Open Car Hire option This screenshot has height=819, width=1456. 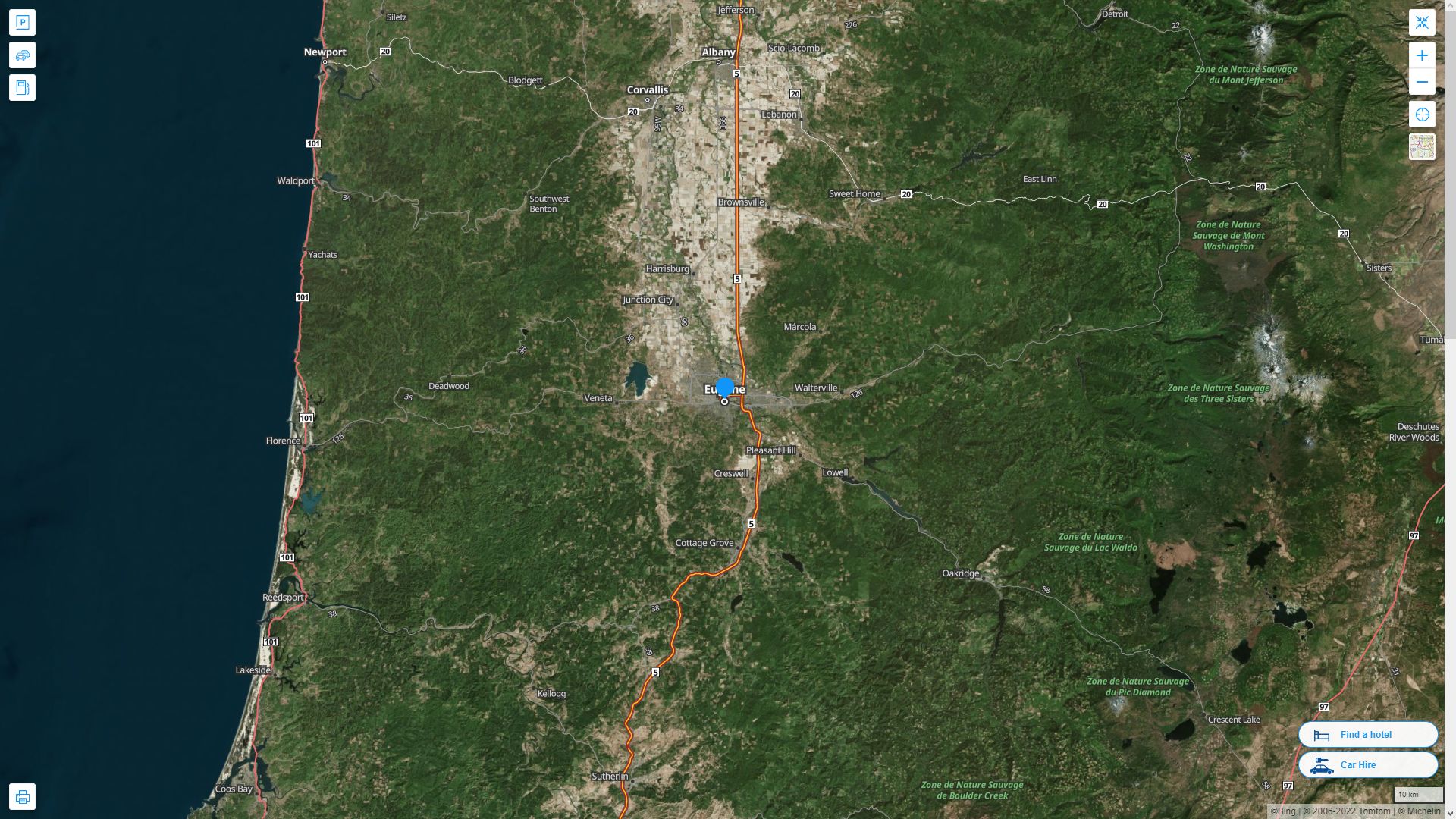point(1367,765)
